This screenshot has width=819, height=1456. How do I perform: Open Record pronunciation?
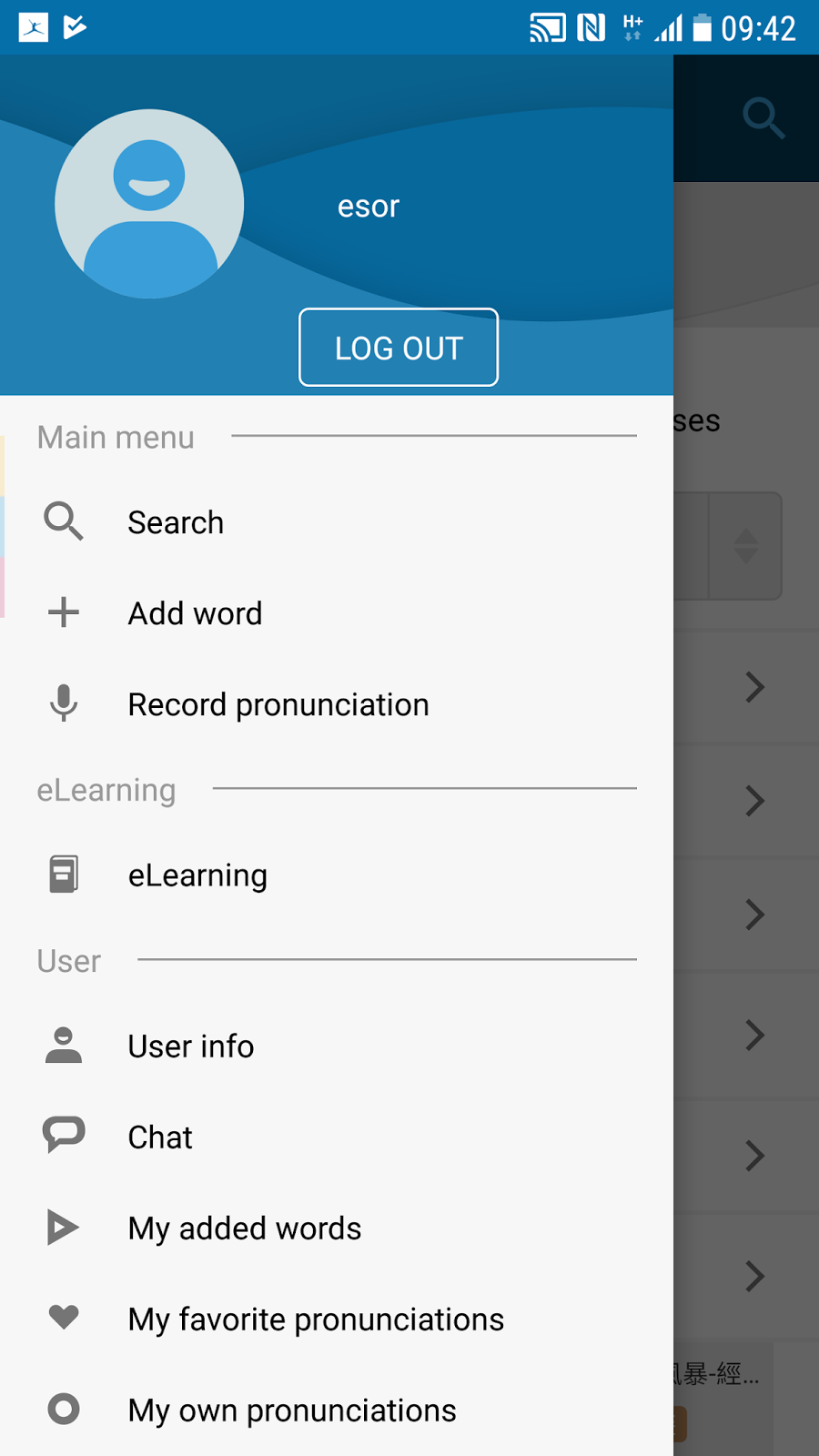pyautogui.click(x=337, y=704)
